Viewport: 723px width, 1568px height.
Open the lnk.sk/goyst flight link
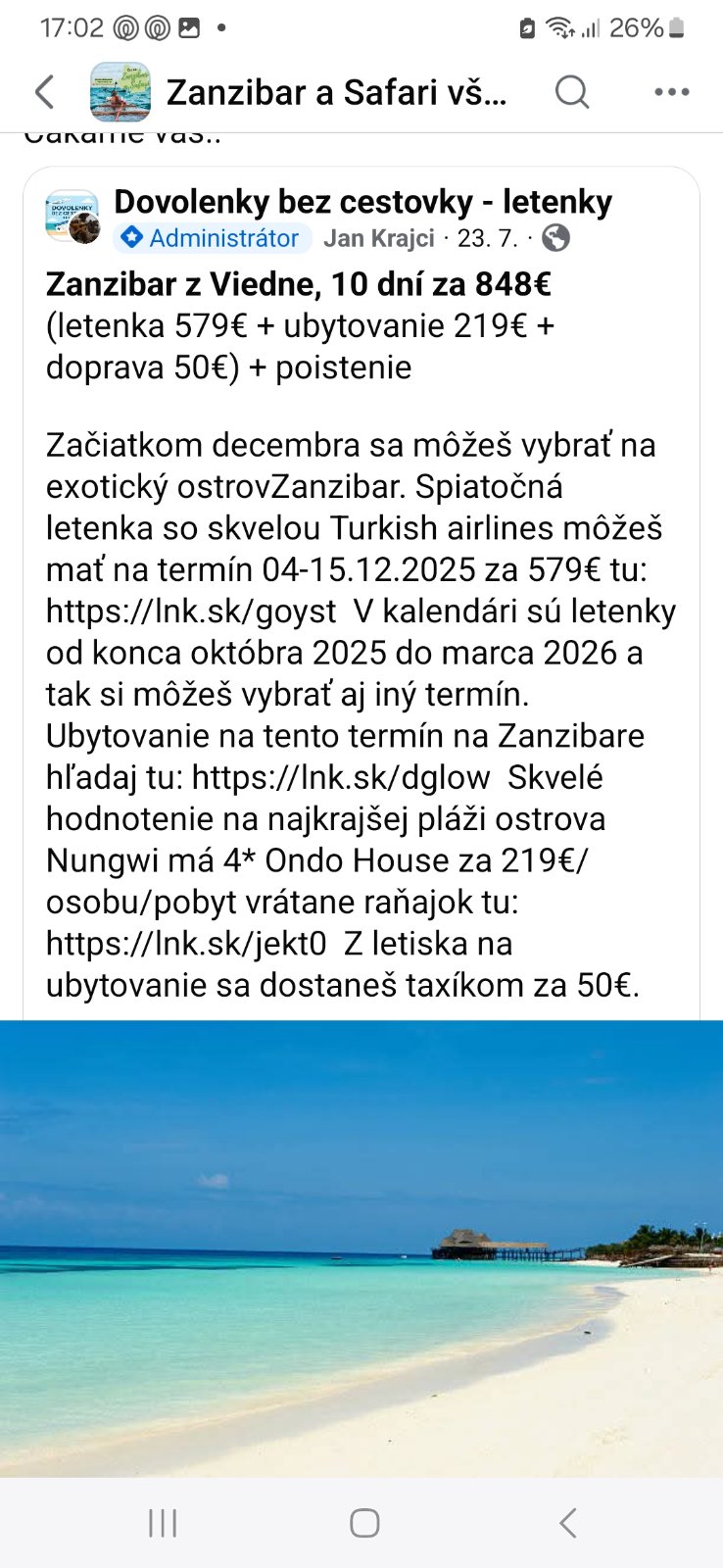coord(191,612)
